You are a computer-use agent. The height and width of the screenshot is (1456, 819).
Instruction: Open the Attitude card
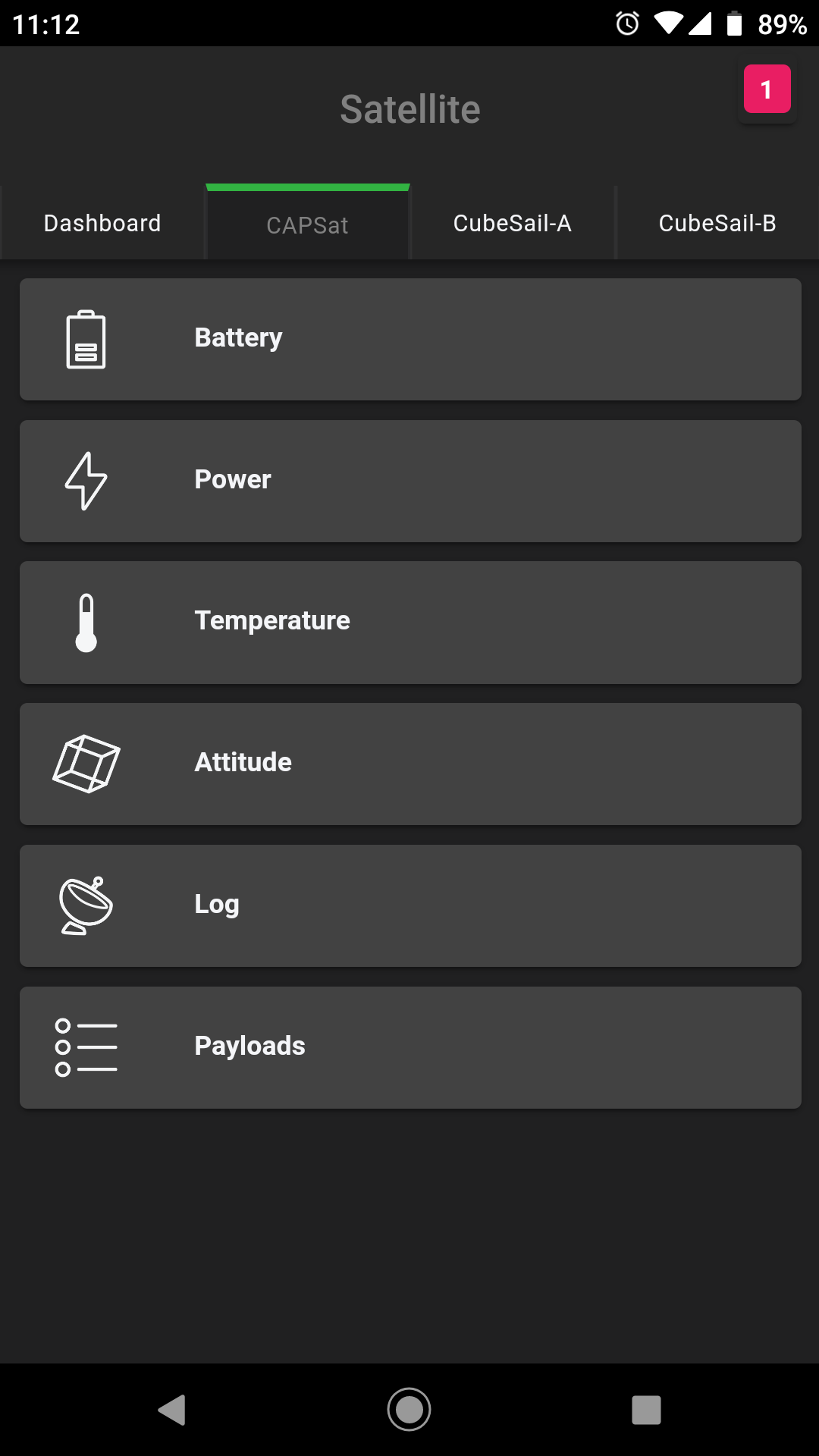point(410,764)
